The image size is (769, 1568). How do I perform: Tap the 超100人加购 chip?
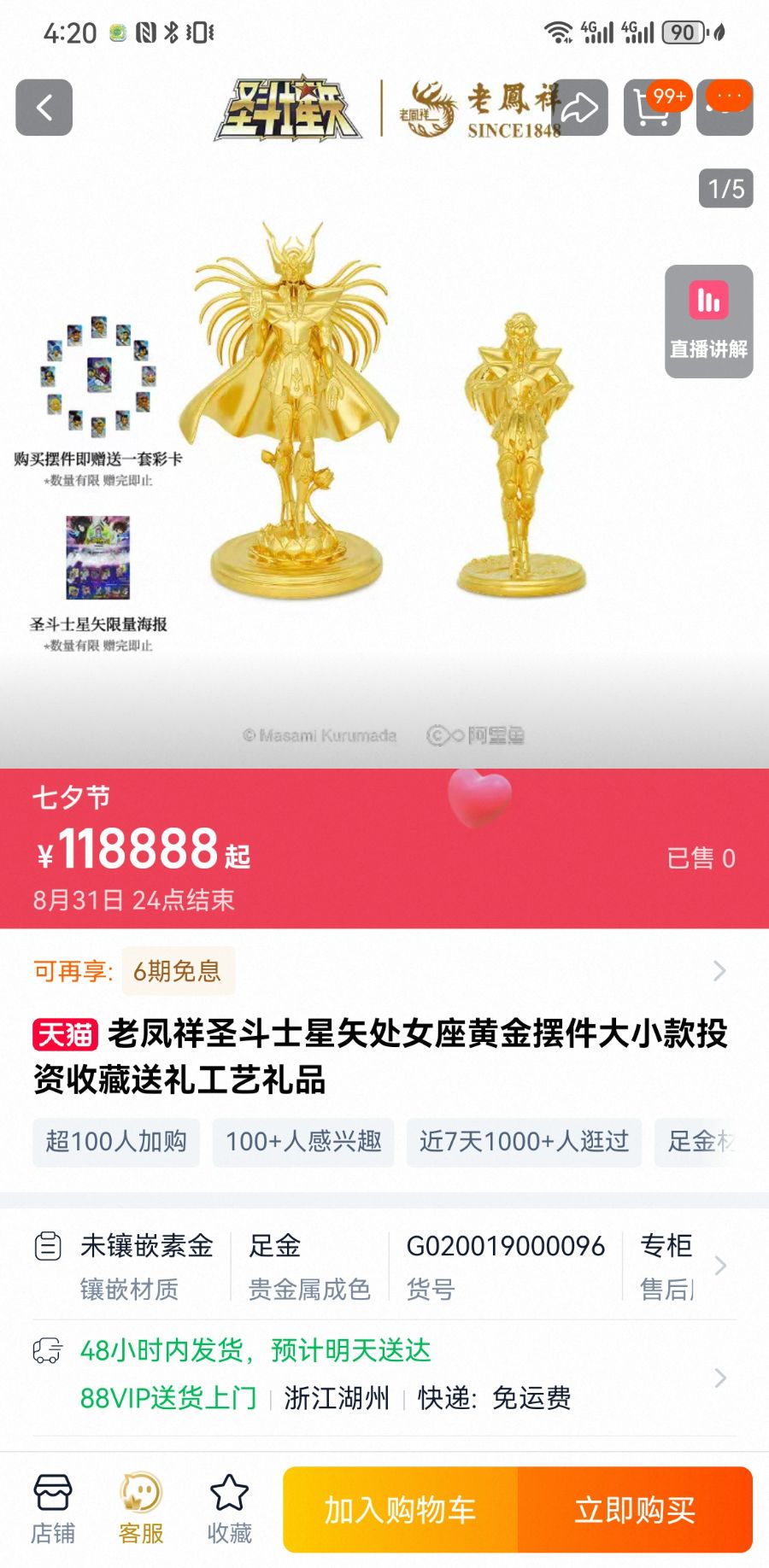click(116, 1142)
